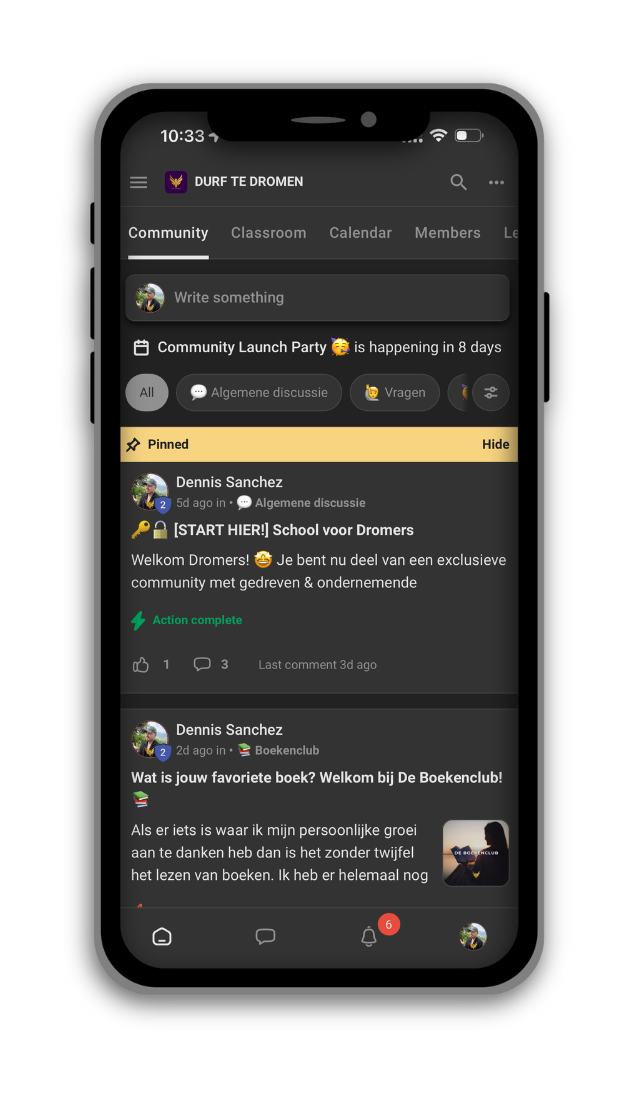Filter by Algemene discussie
Screen dimensions: 634x1093
click(259, 393)
